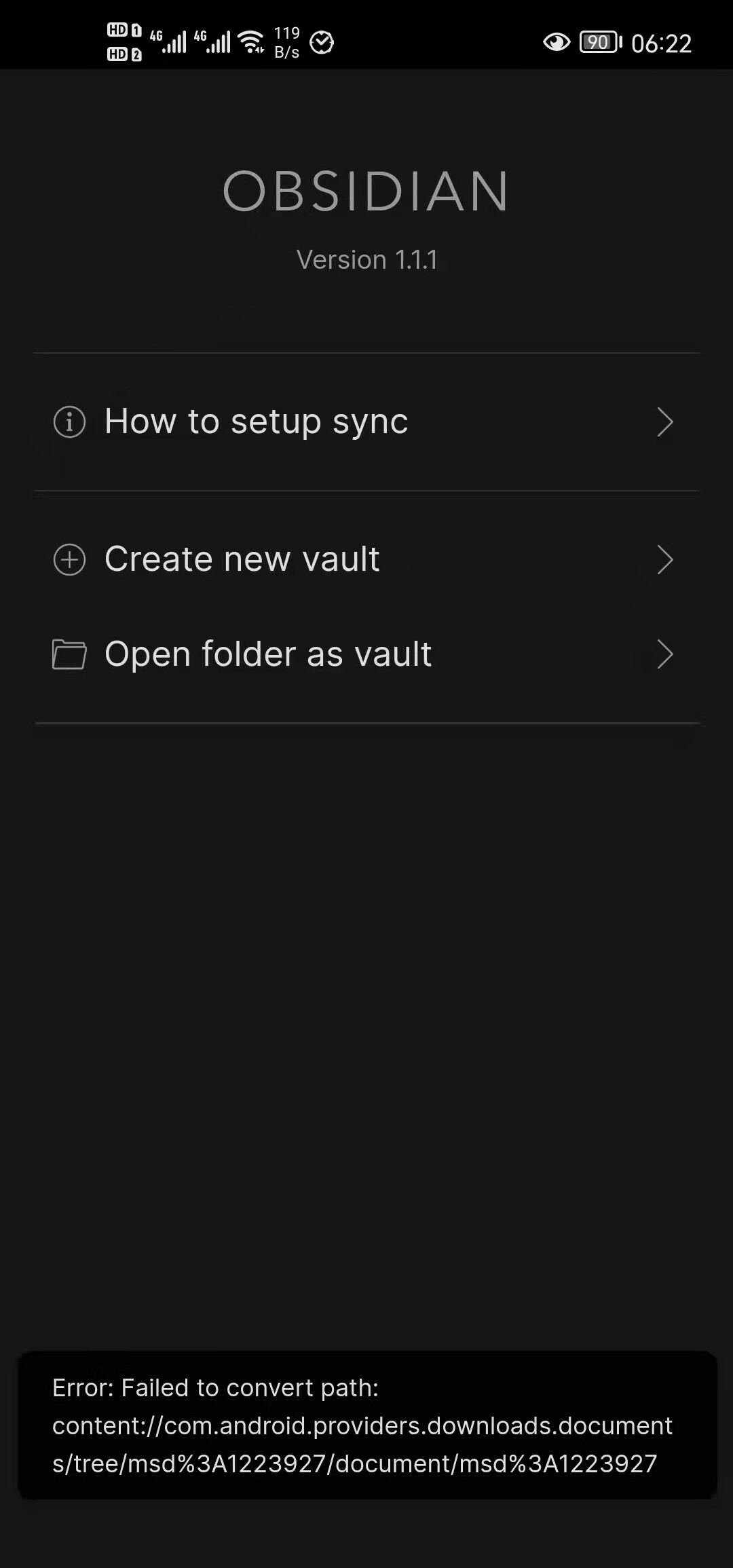Open How to setup sync
The height and width of the screenshot is (1568, 733).
[366, 422]
